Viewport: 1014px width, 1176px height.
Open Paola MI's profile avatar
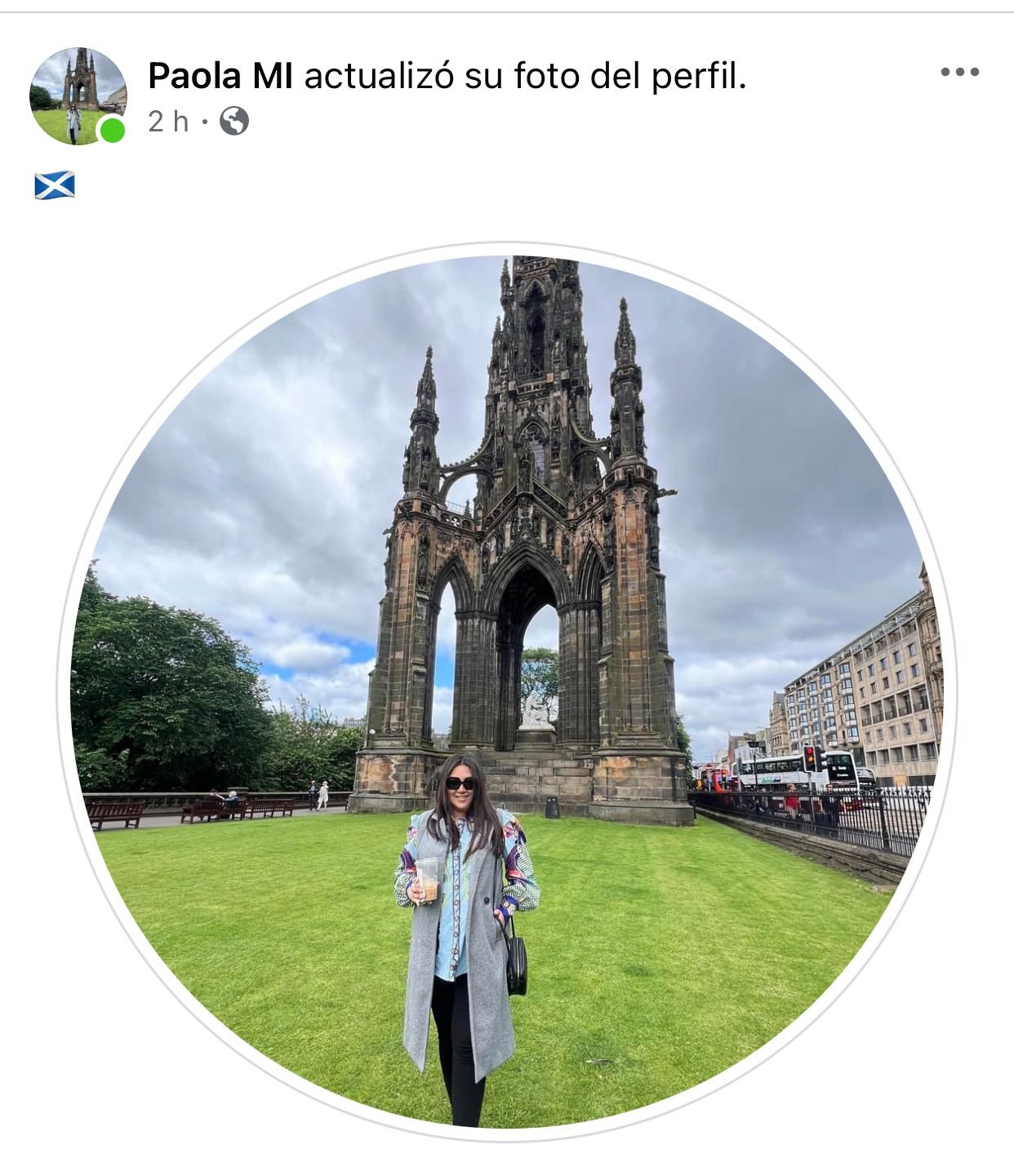tap(78, 95)
